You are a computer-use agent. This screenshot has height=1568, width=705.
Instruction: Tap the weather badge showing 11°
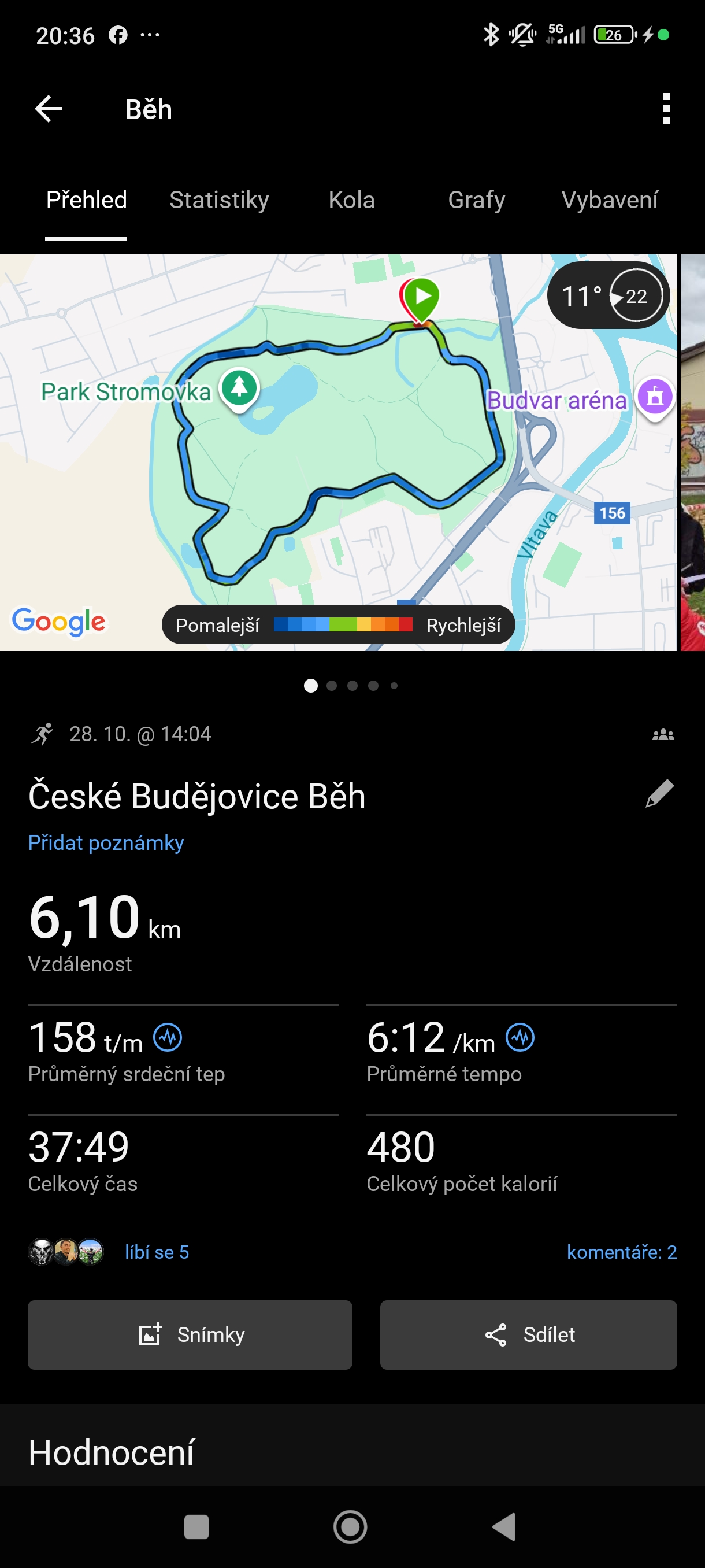[608, 296]
